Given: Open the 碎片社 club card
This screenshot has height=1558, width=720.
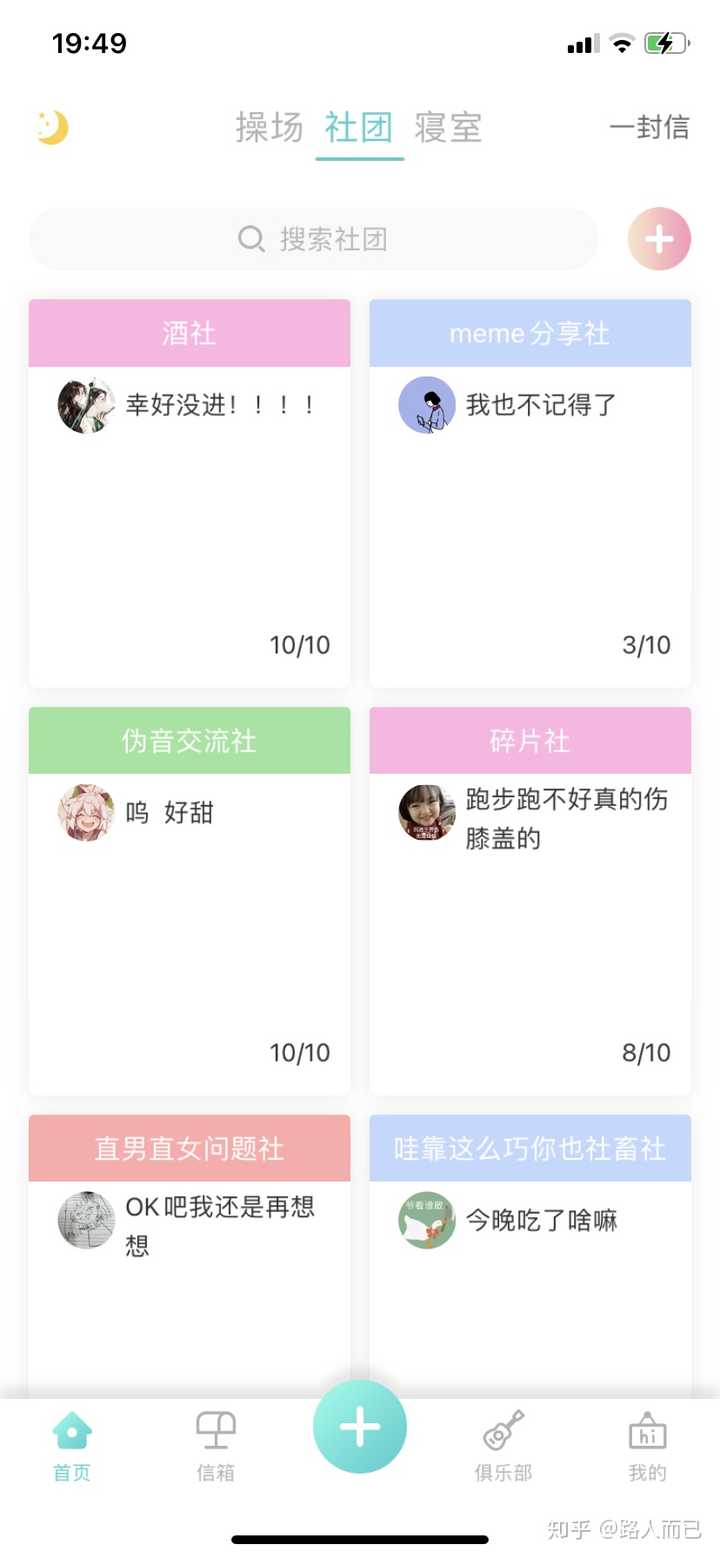Looking at the screenshot, I should point(530,900).
